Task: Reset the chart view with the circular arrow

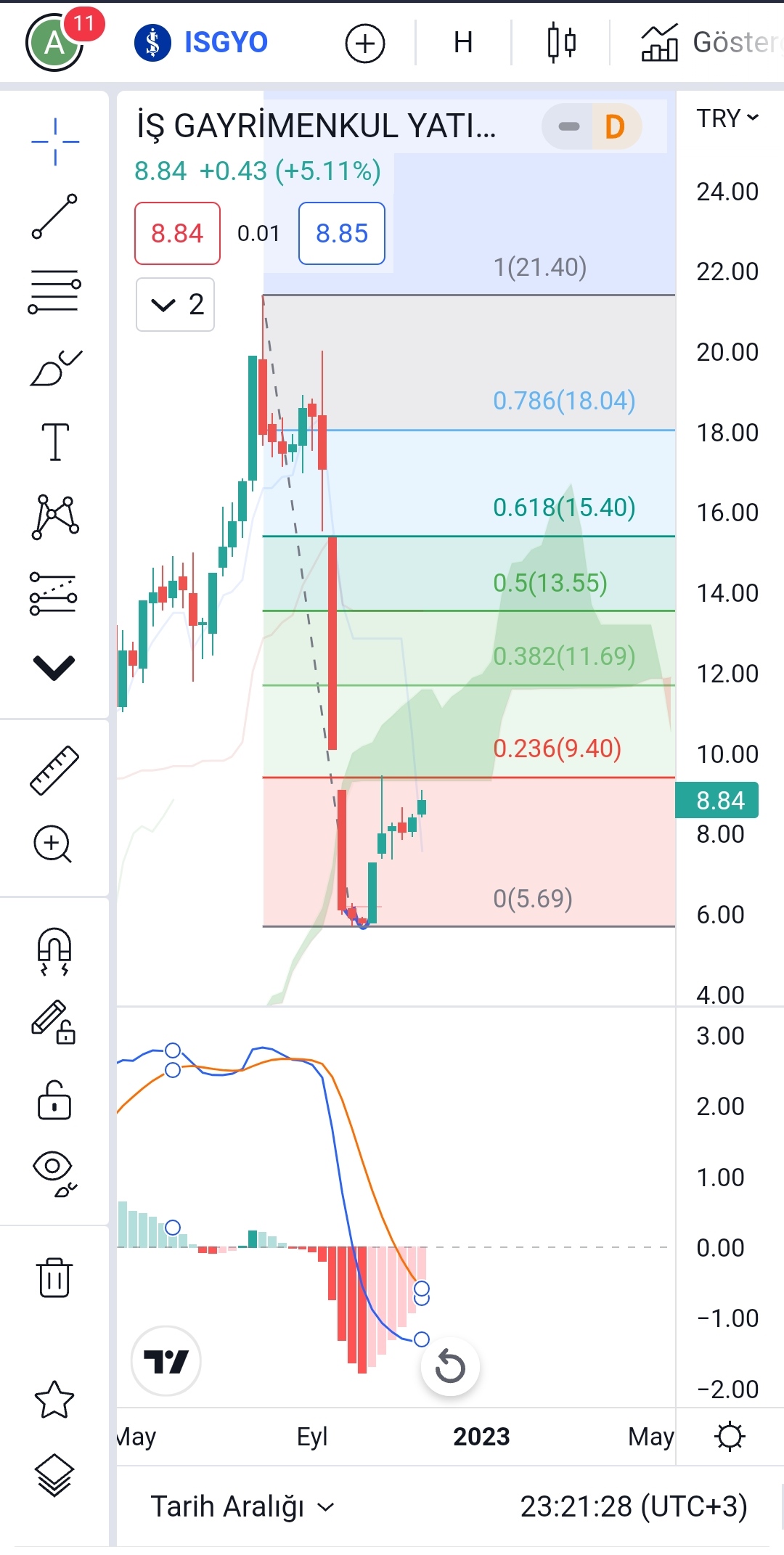Action: 450,1367
